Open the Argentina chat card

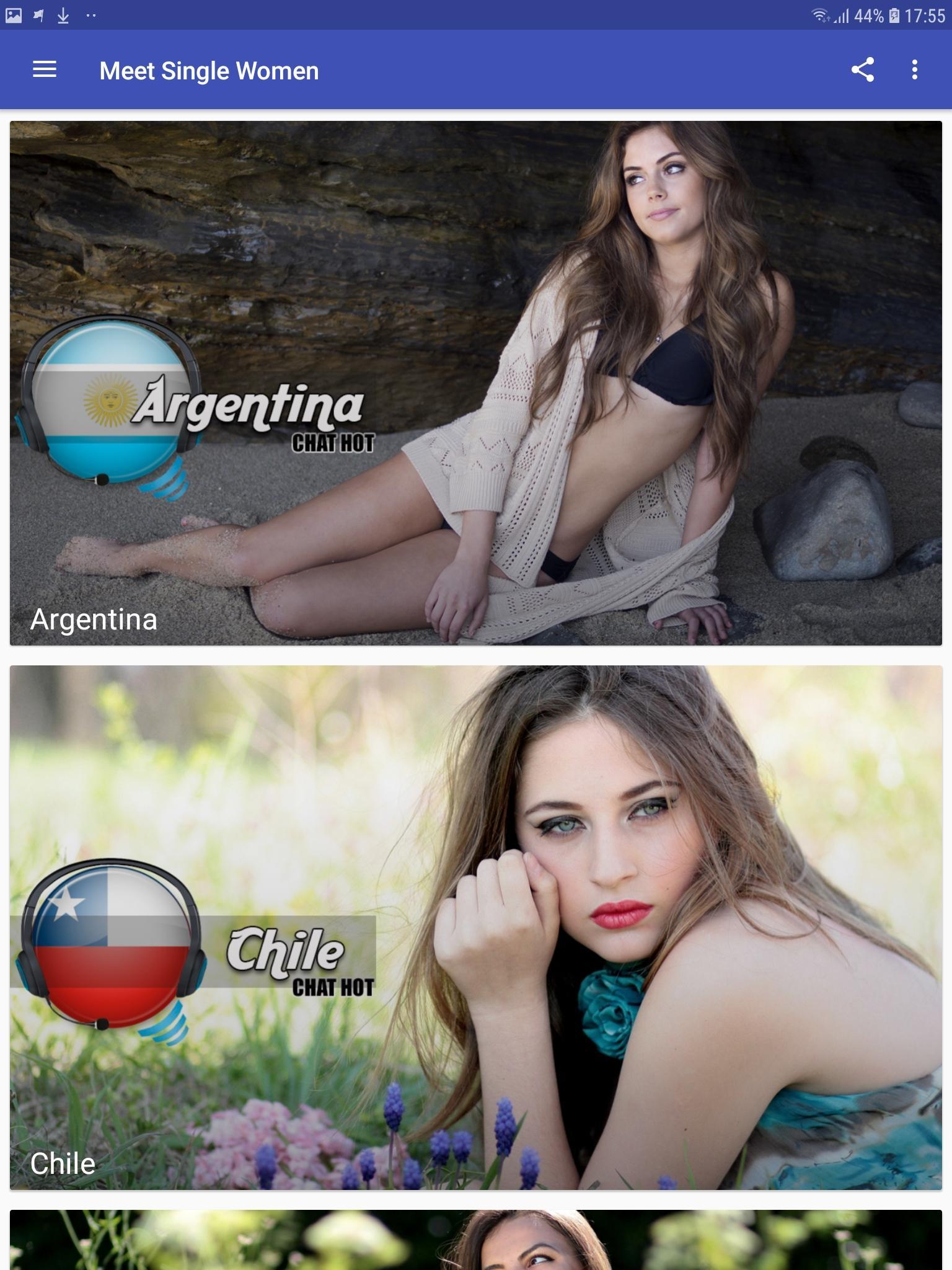coord(476,383)
